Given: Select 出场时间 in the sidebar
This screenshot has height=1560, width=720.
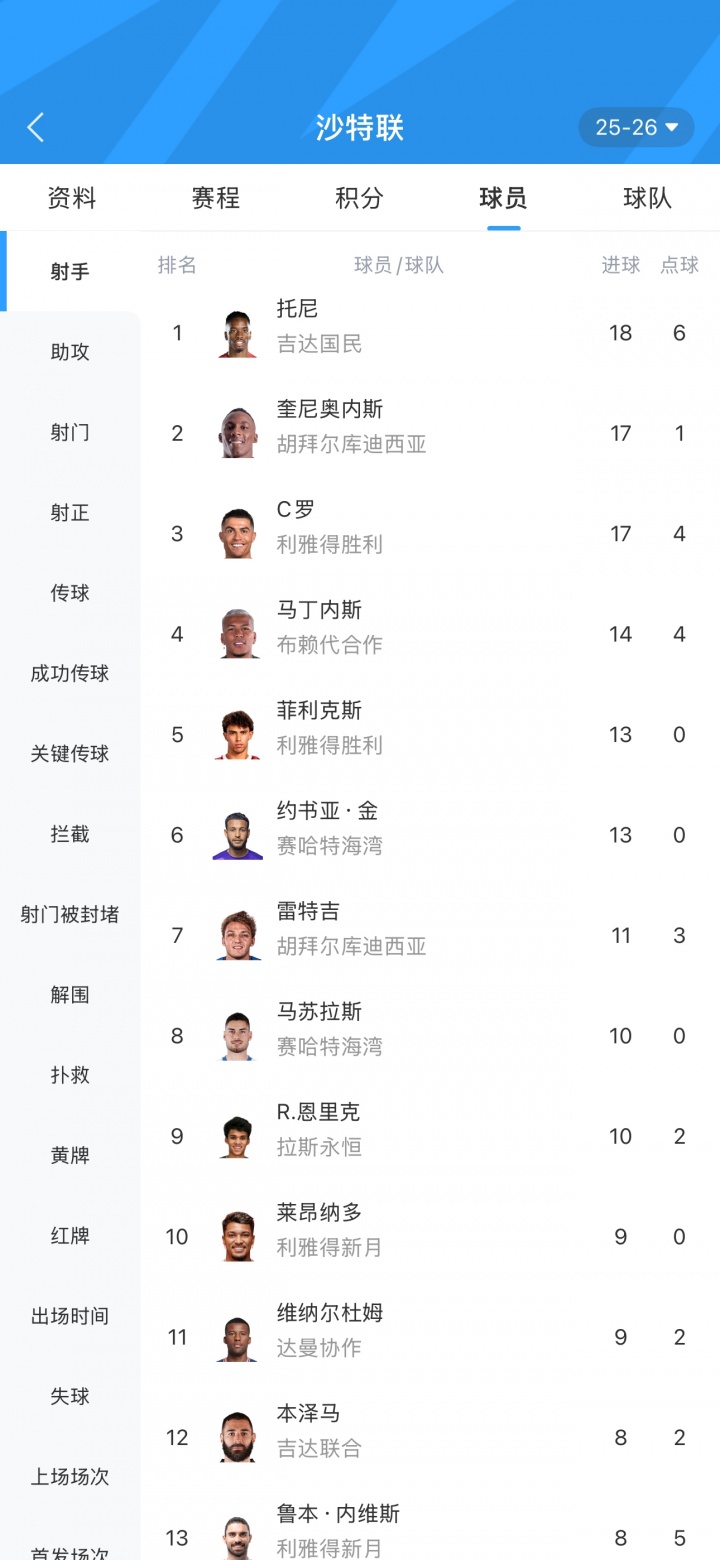Looking at the screenshot, I should click(70, 1316).
